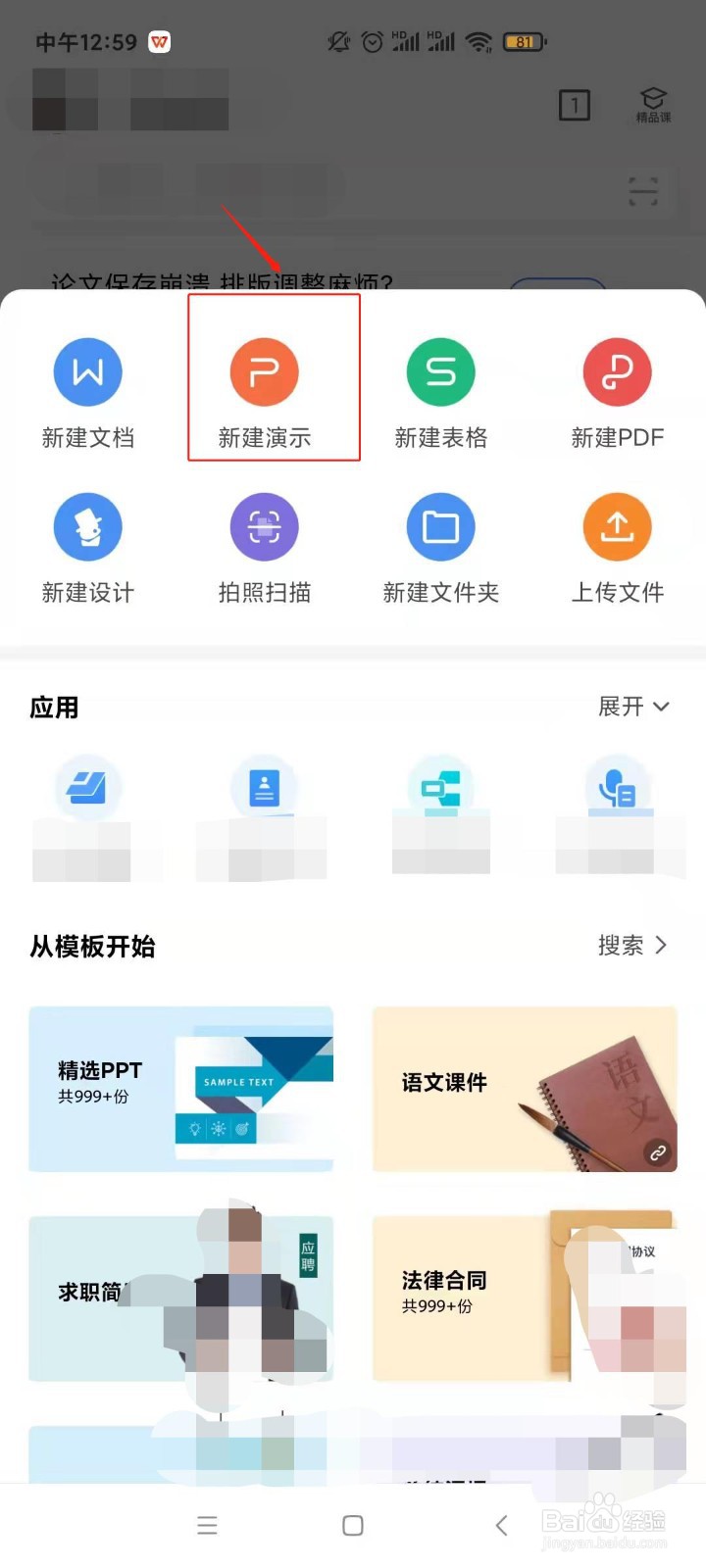Tap the open documents counter icon
This screenshot has height=1568, width=706.
575,106
